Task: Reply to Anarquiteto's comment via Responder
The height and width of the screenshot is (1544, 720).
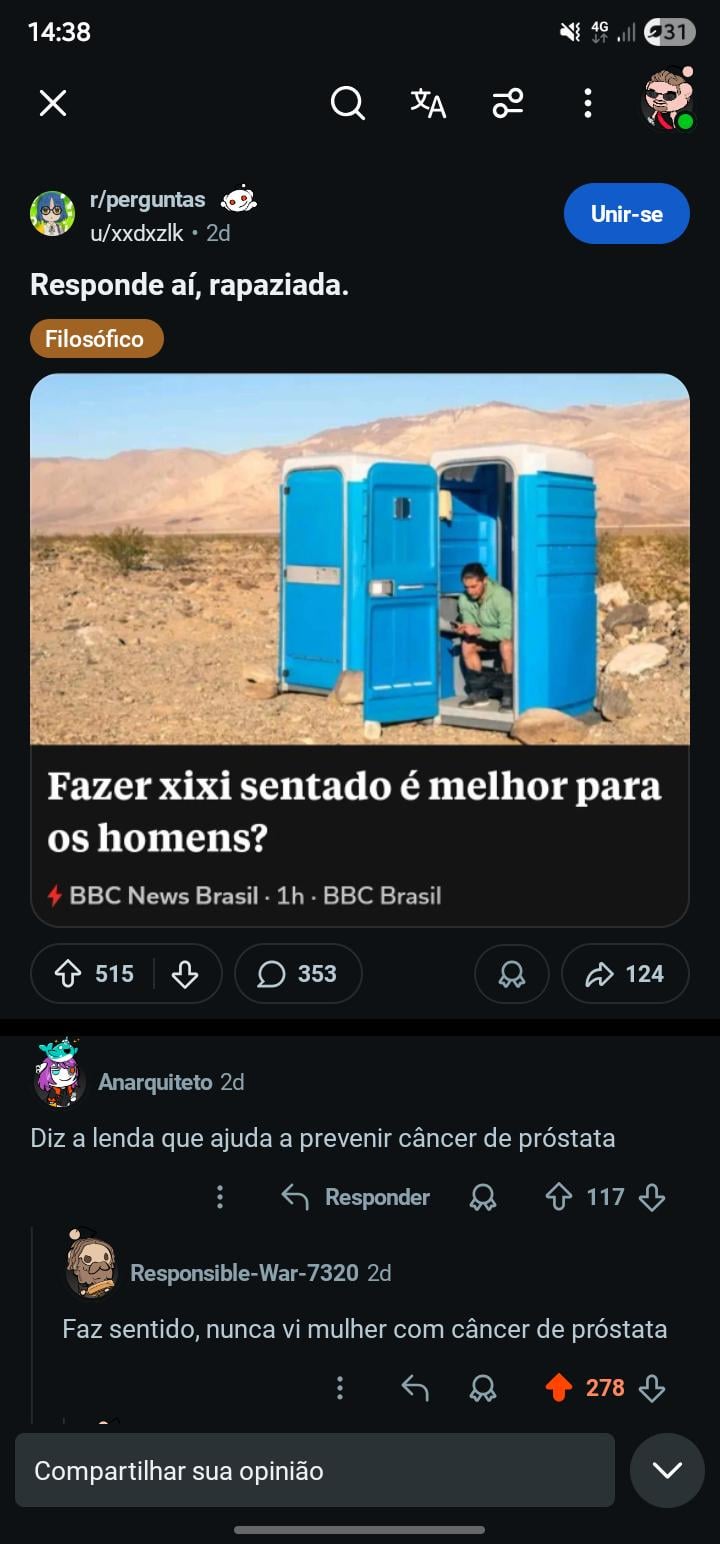Action: [x=356, y=1197]
